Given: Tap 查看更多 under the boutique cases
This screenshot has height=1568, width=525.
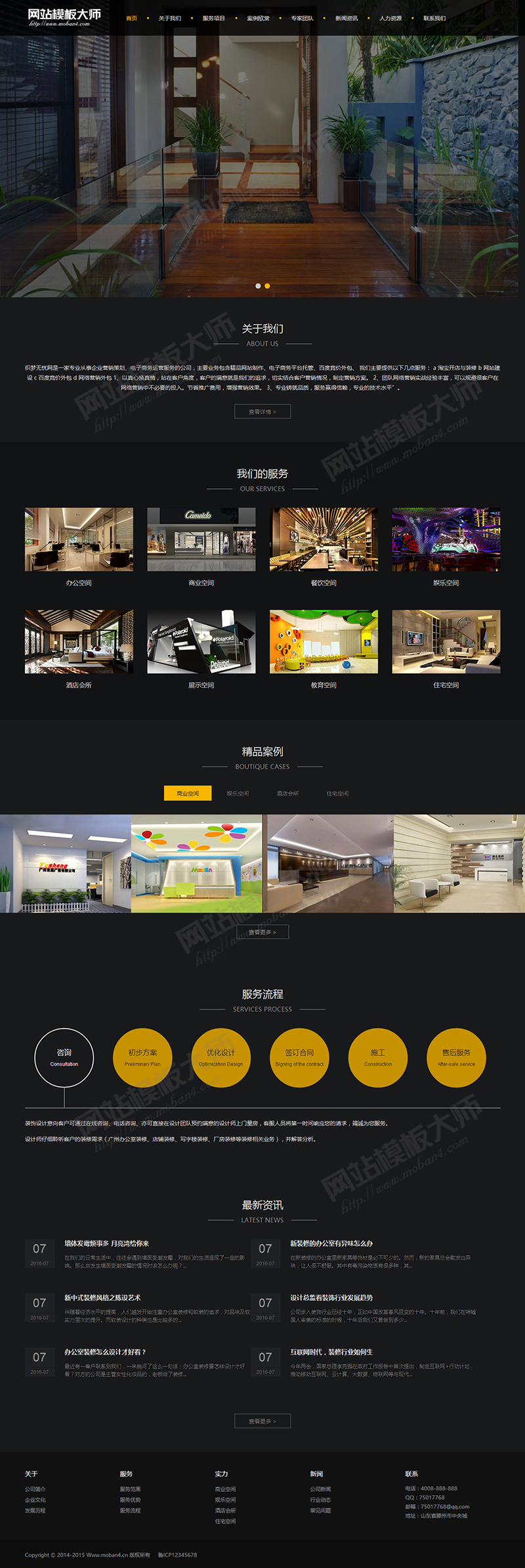Looking at the screenshot, I should click(x=262, y=932).
